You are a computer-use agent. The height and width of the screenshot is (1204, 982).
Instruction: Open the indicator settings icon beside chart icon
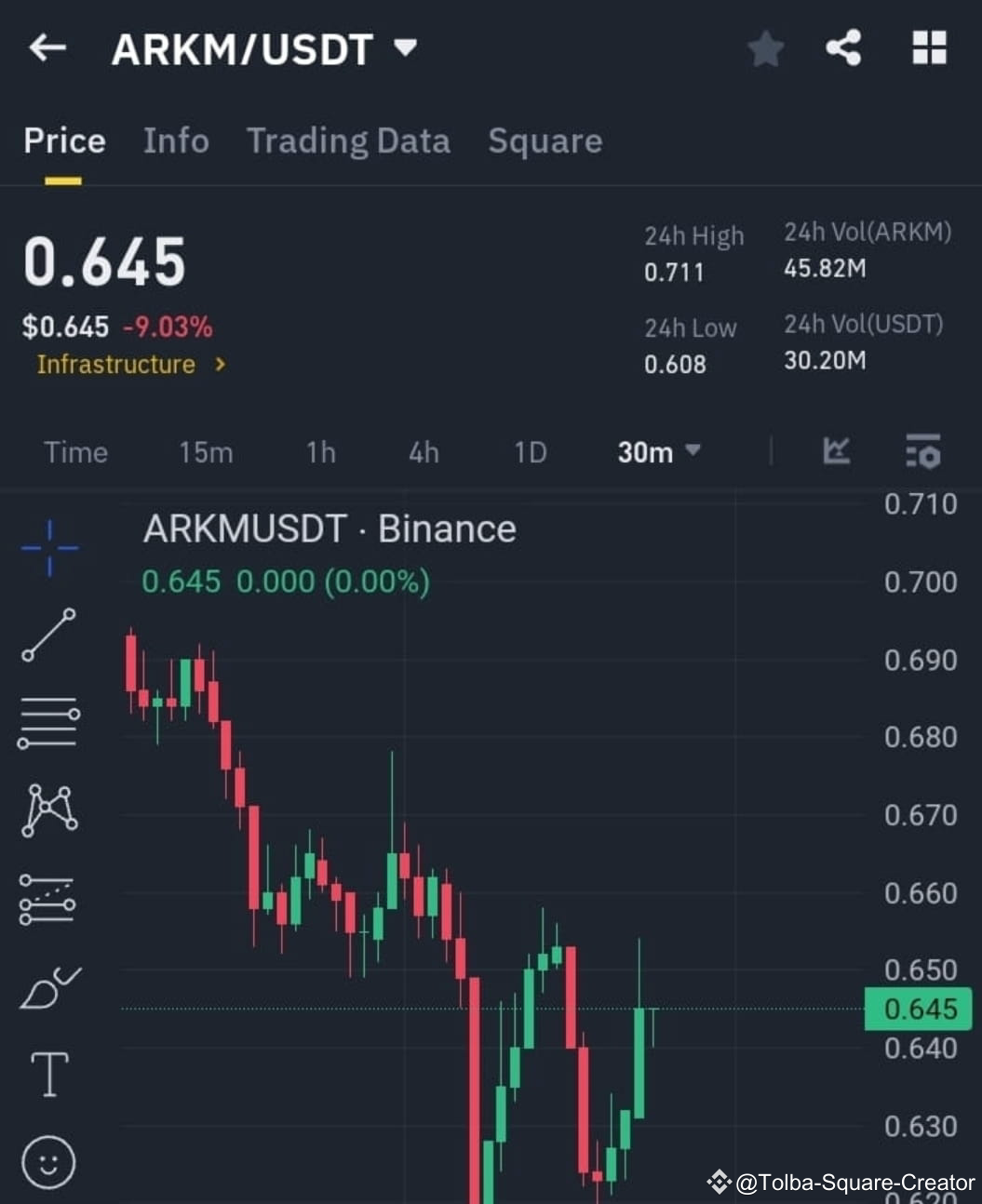922,452
